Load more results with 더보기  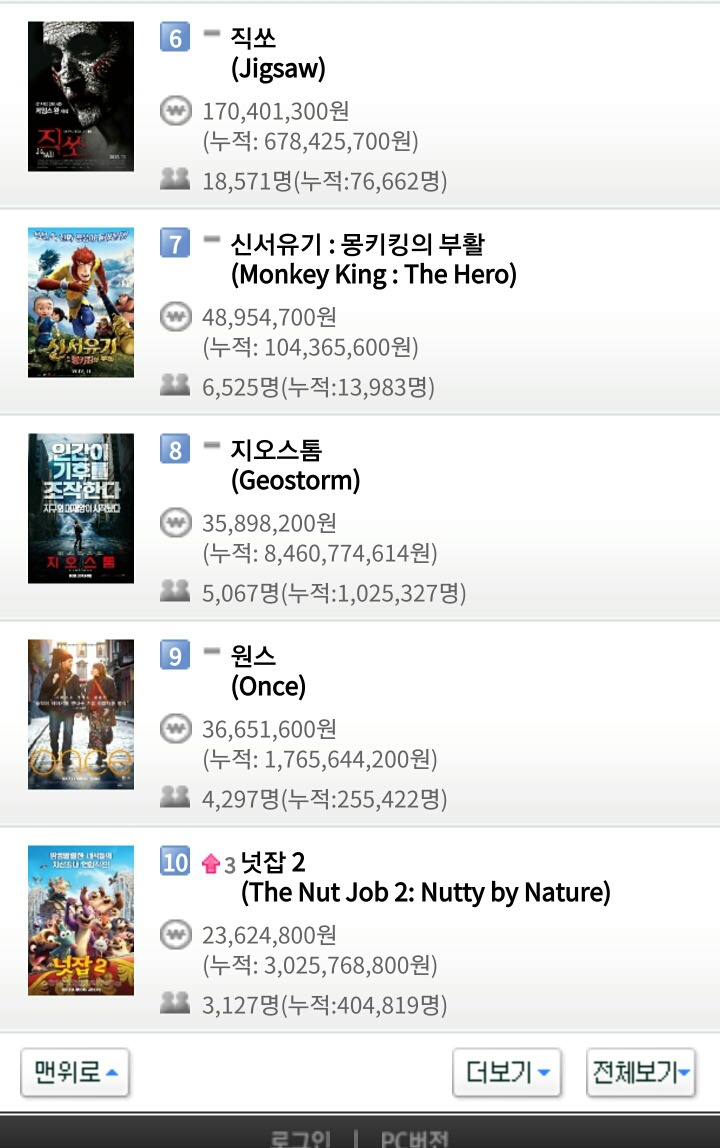(507, 1073)
